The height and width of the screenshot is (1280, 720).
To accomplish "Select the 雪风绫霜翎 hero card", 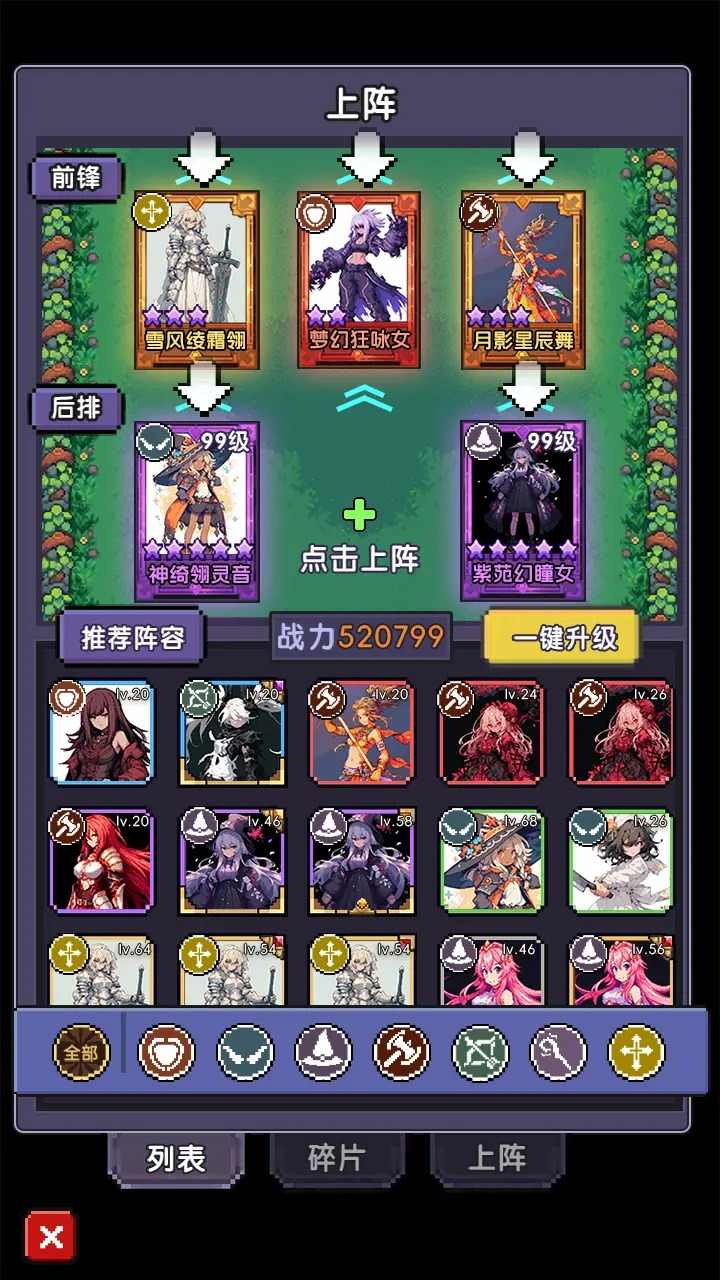I will [197, 280].
